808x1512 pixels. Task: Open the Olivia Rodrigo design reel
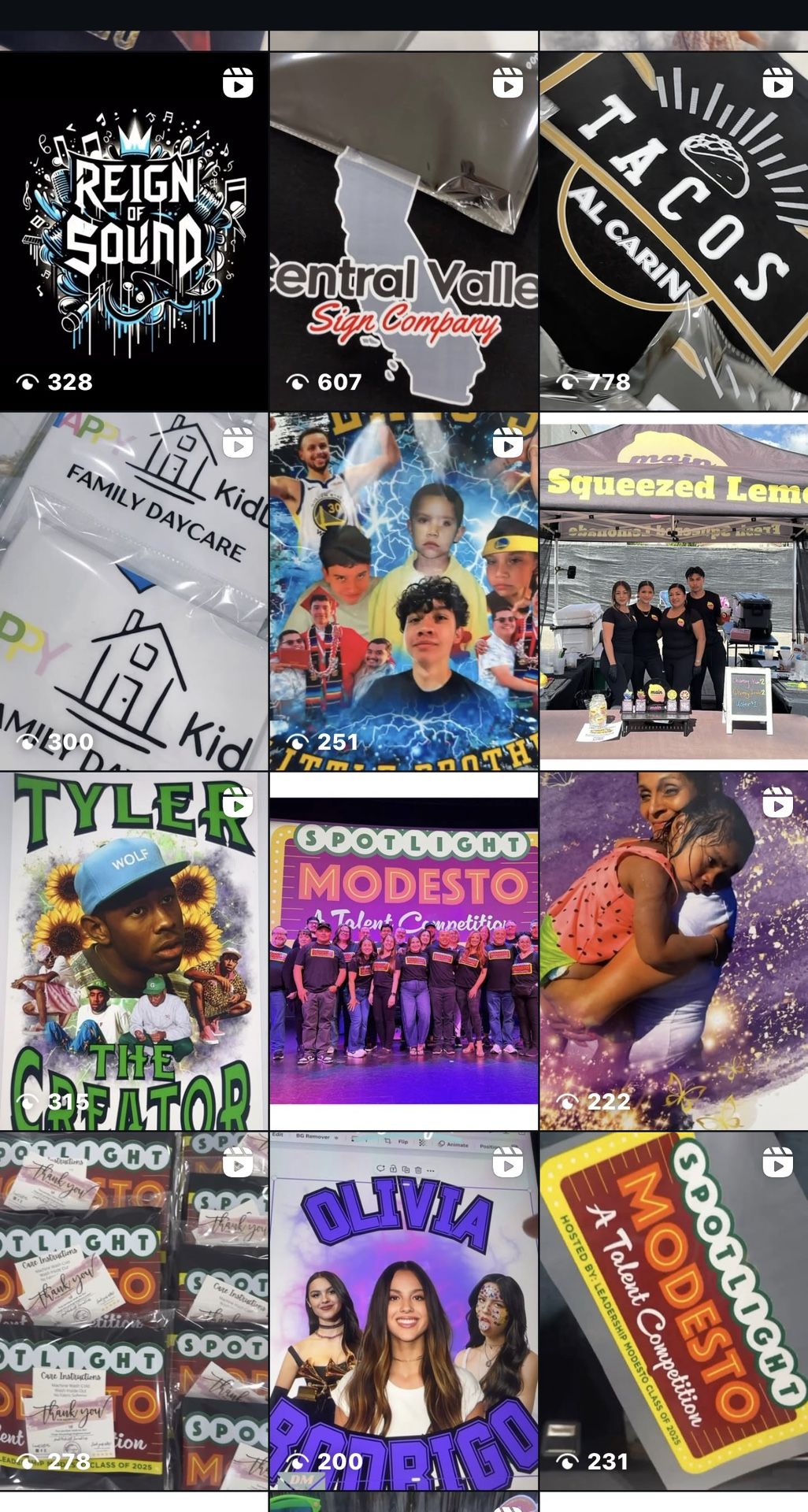[403, 1310]
